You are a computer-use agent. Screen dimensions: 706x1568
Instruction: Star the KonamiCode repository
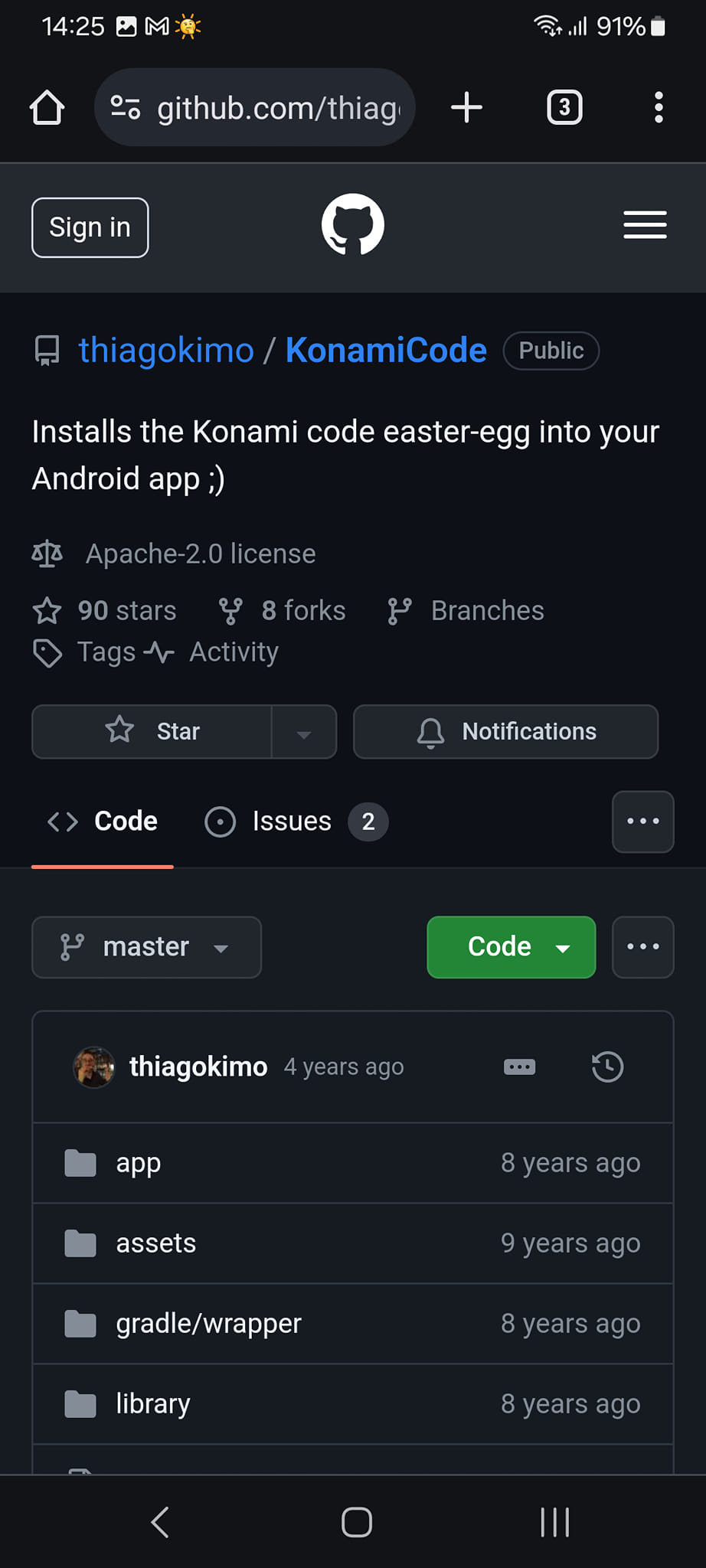[152, 732]
